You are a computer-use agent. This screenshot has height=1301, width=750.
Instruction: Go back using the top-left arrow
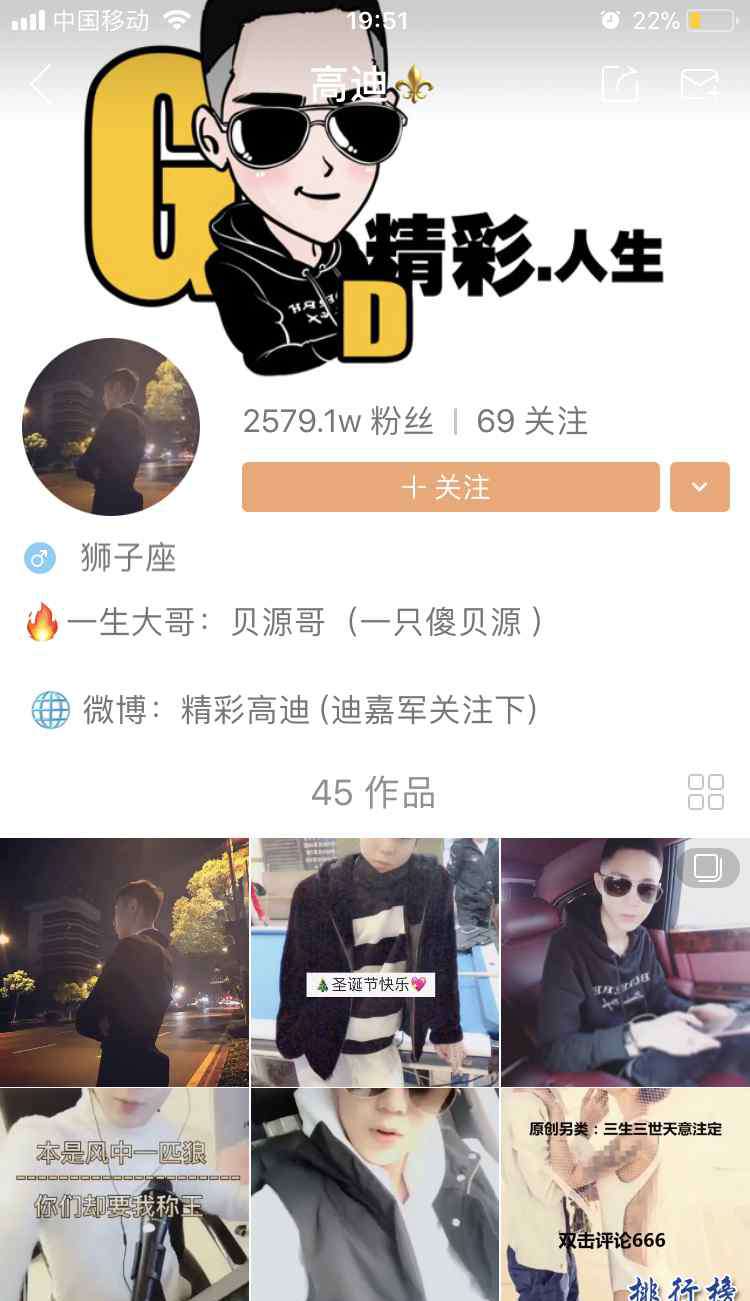[x=40, y=84]
